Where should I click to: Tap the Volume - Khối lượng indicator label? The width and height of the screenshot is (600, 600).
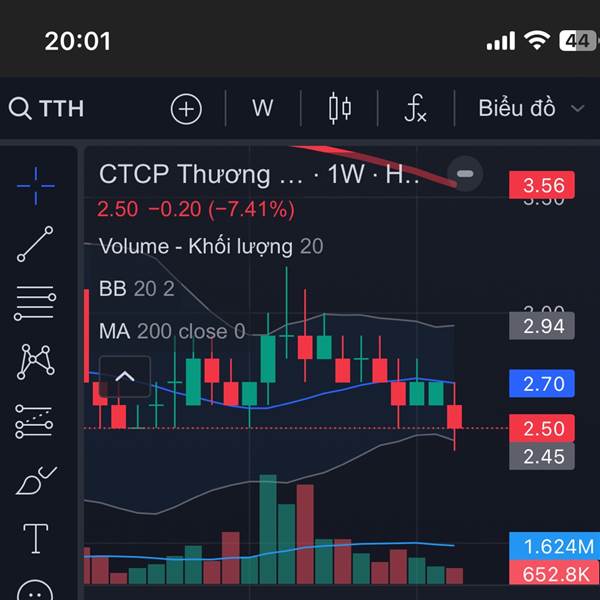click(211, 246)
